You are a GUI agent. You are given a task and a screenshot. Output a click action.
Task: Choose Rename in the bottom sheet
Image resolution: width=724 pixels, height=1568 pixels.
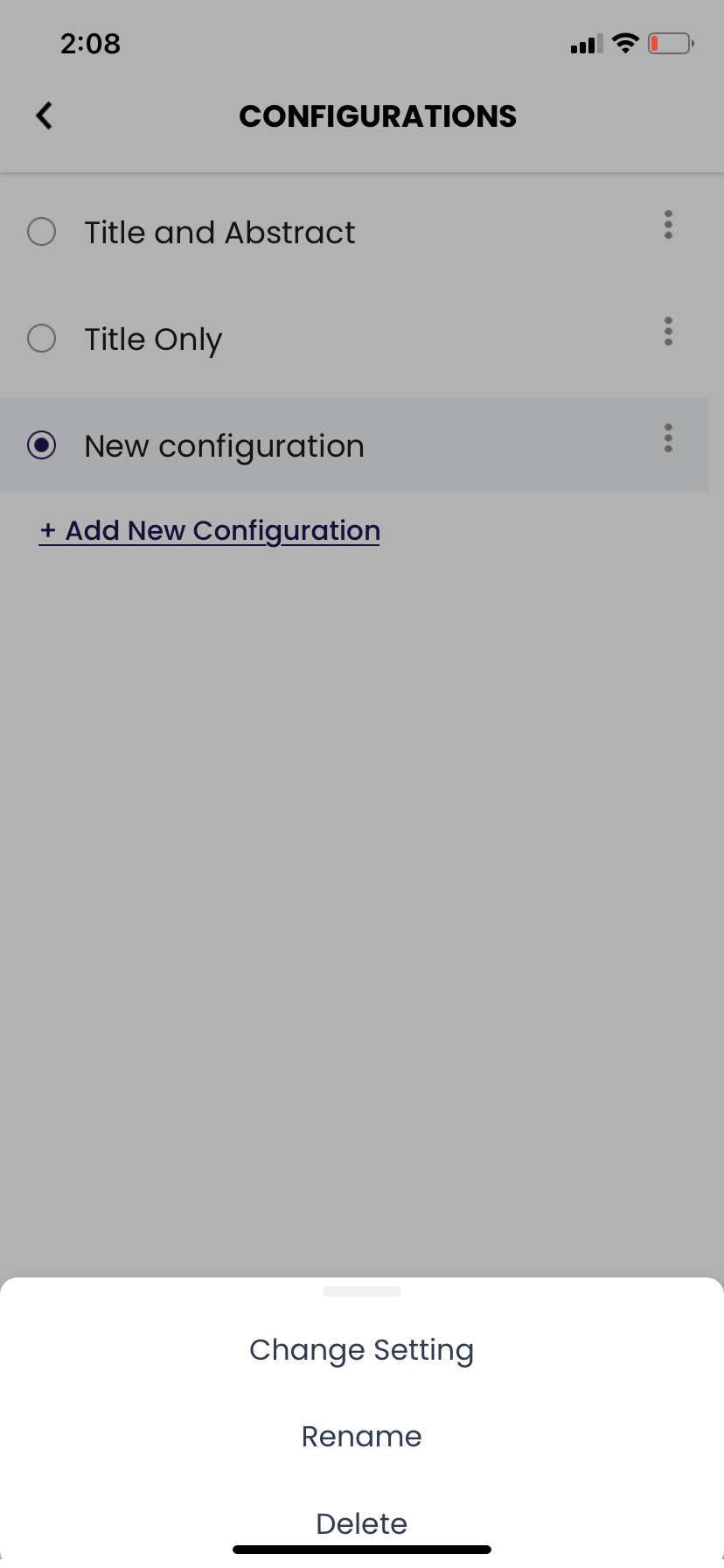click(362, 1437)
